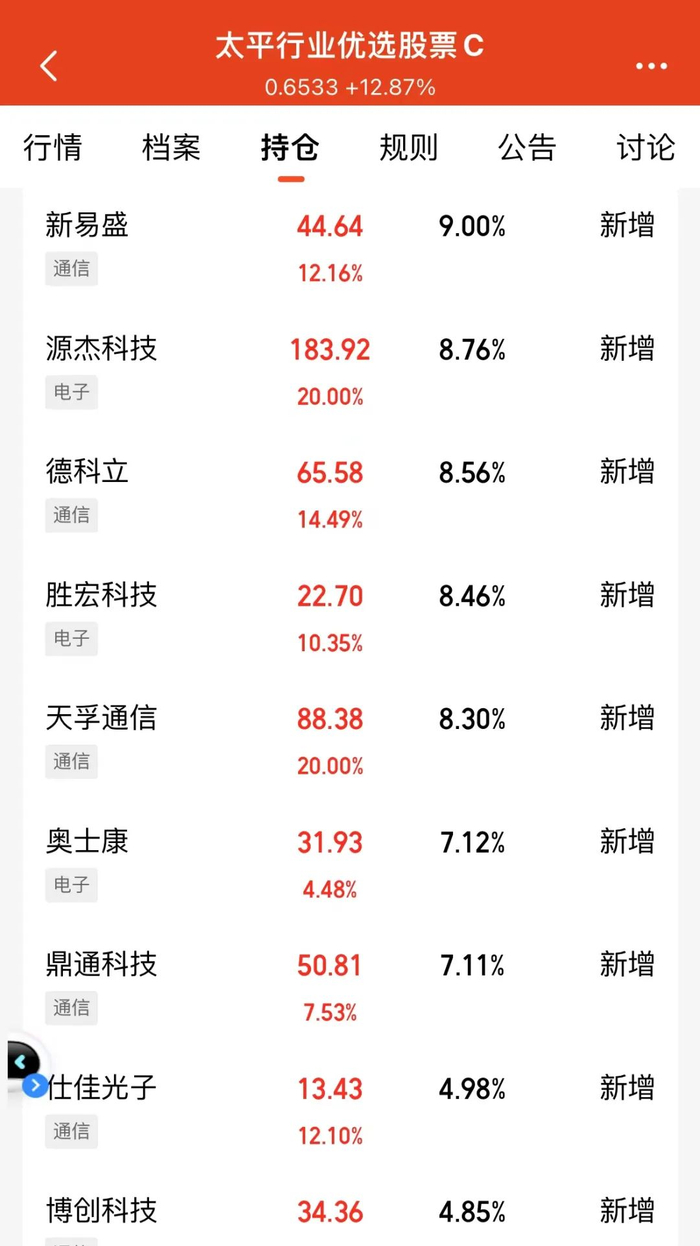Viewport: 700px width, 1246px height.
Task: View 德科立 stock details
Action: click(x=88, y=472)
